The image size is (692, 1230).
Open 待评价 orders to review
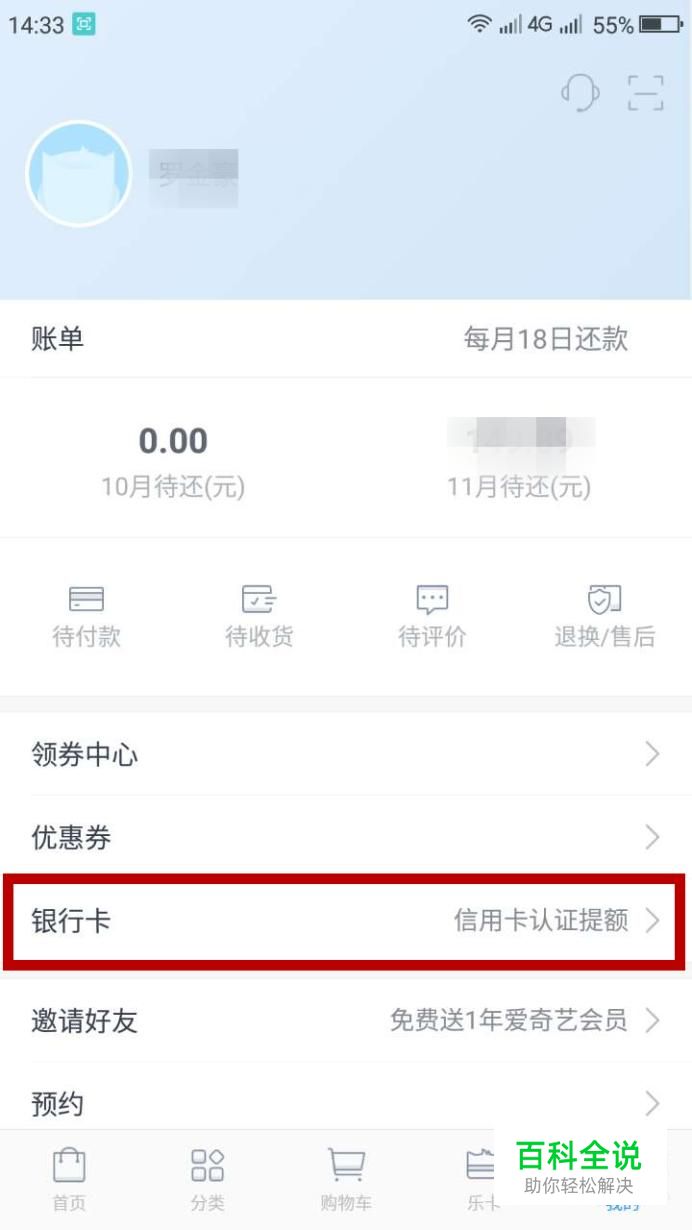point(432,617)
